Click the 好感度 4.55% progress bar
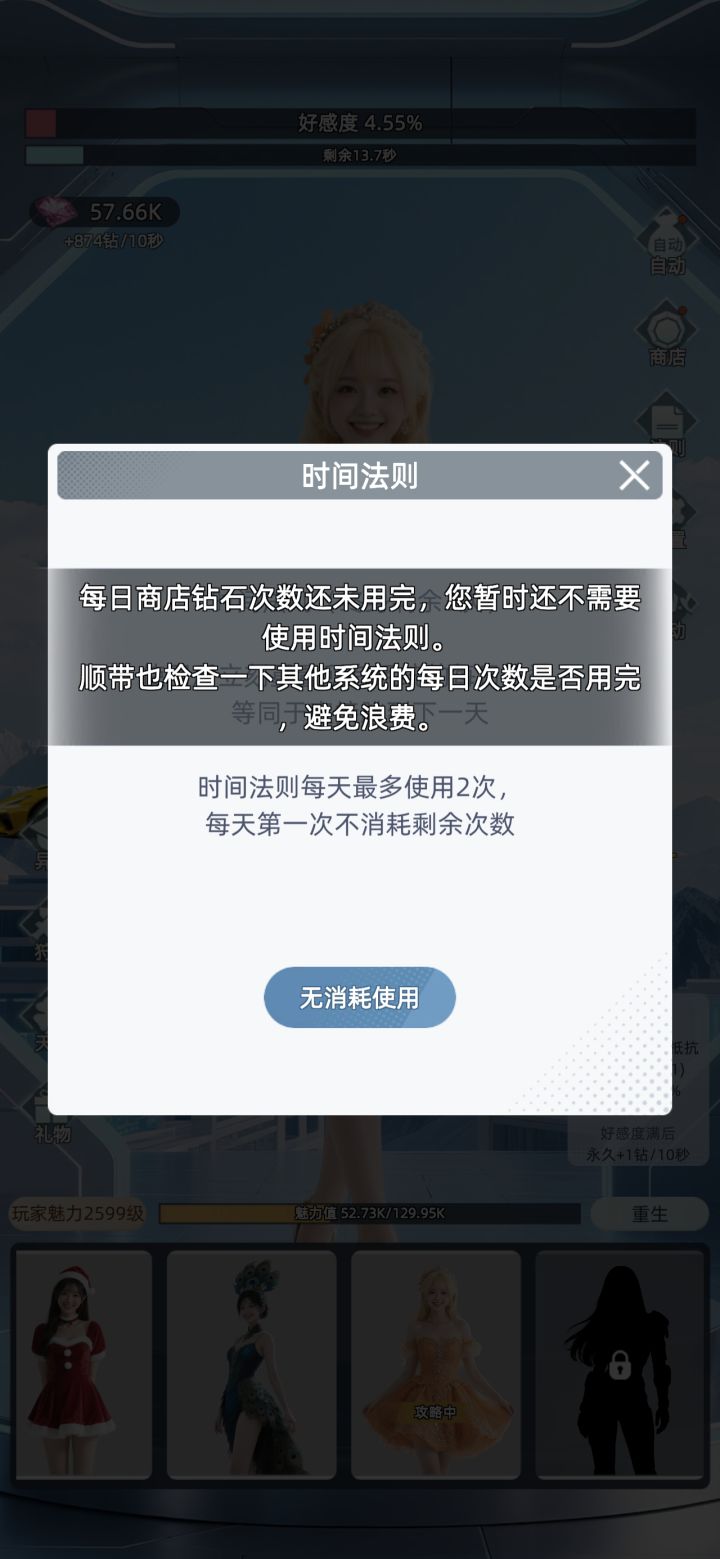Image resolution: width=720 pixels, height=1559 pixels. click(x=360, y=123)
